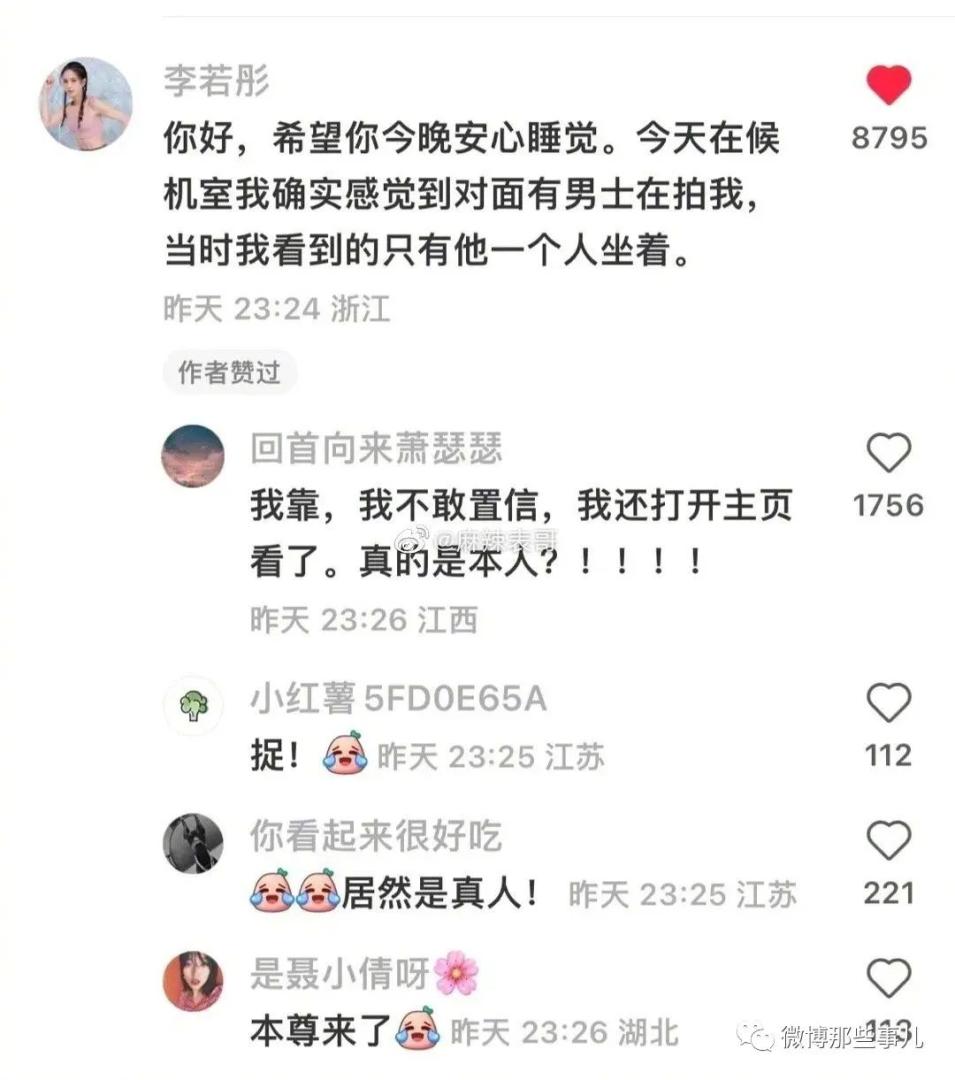The width and height of the screenshot is (955, 1080).
Task: Like the comment by 你看起来很好吃
Action: tap(888, 841)
